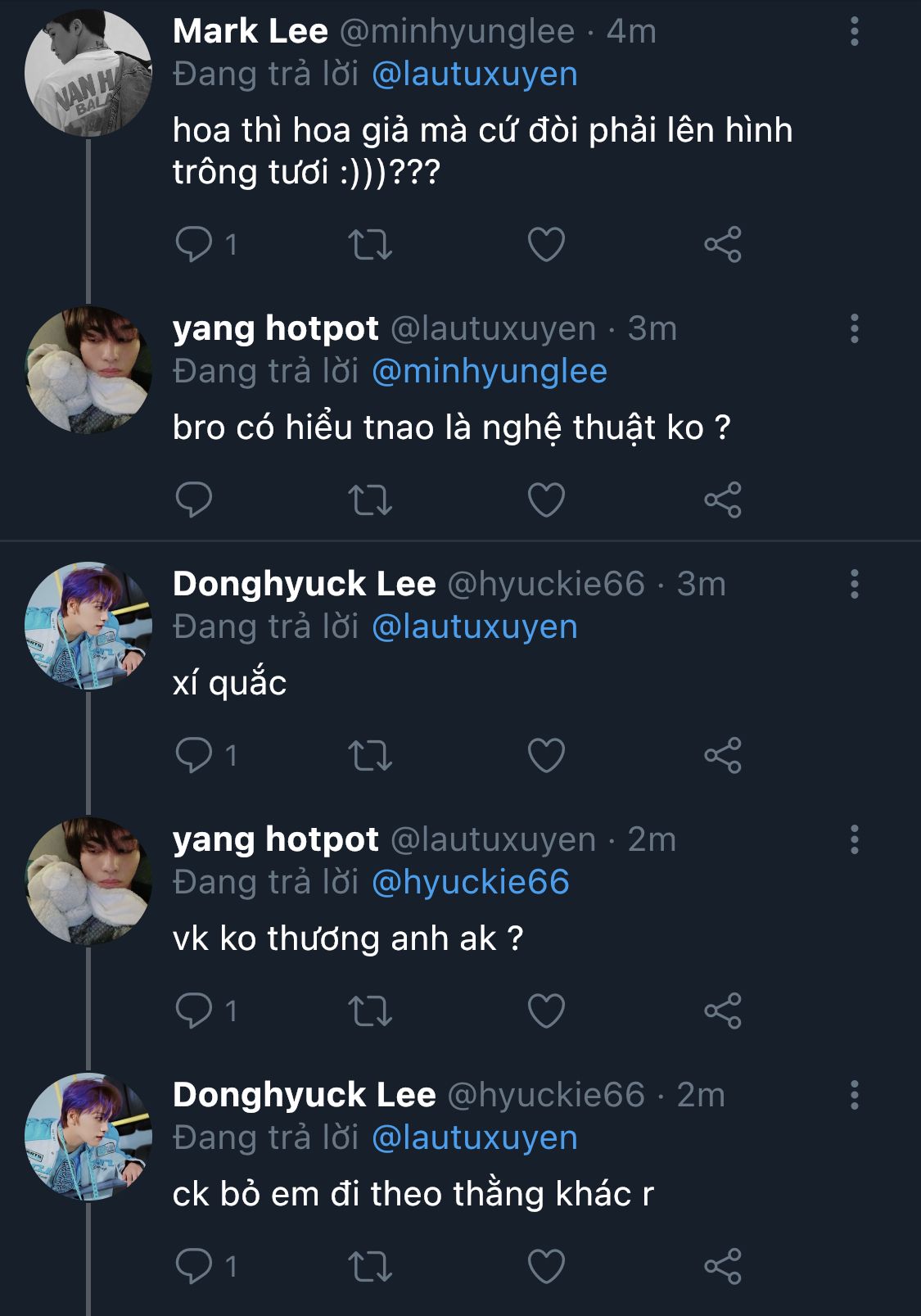The image size is (921, 1316).
Task: Retweet Donghyuck Lee's "ck bỏ em" tweet
Action: click(370, 1266)
